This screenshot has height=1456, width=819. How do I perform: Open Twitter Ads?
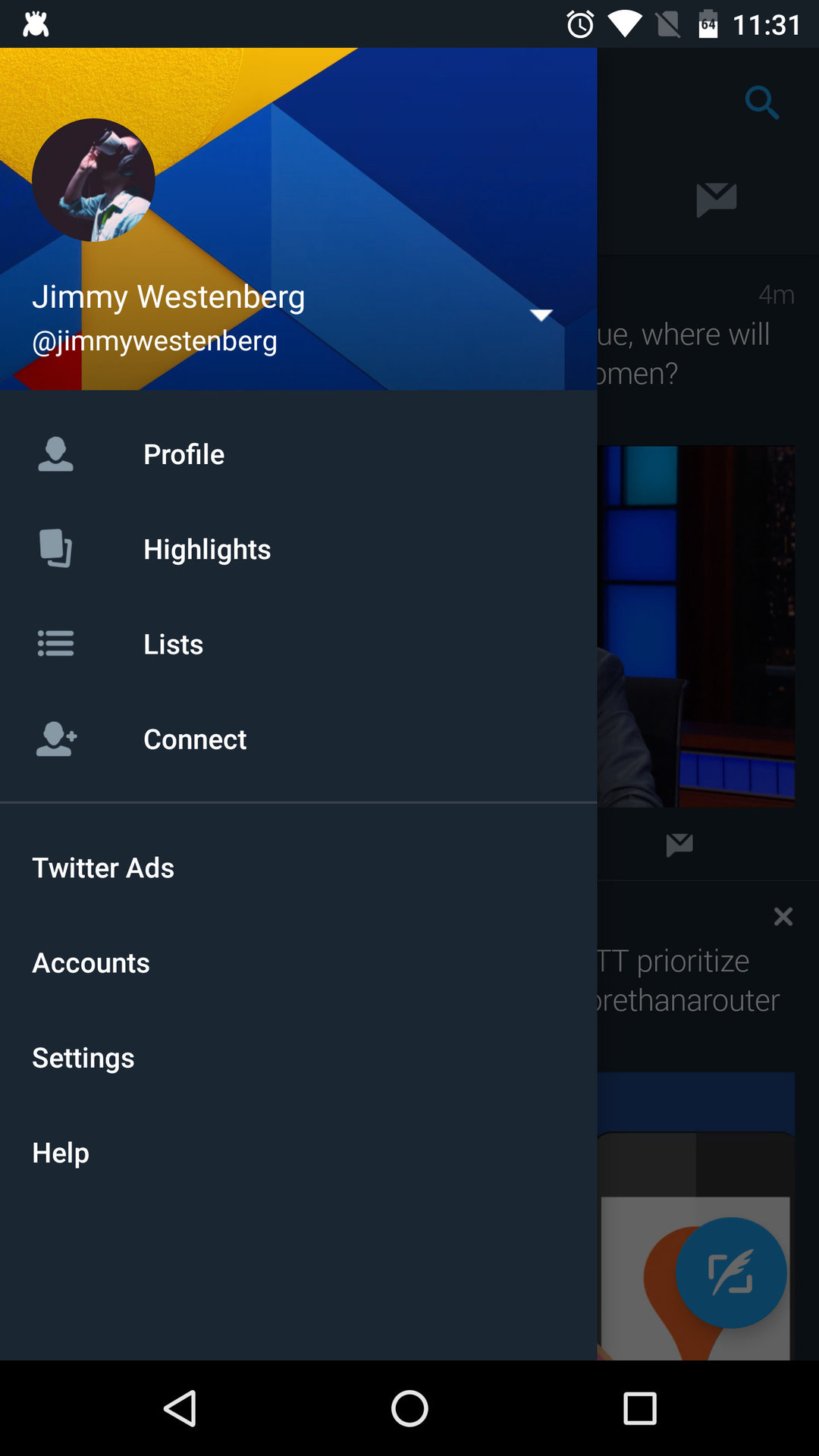click(x=103, y=868)
